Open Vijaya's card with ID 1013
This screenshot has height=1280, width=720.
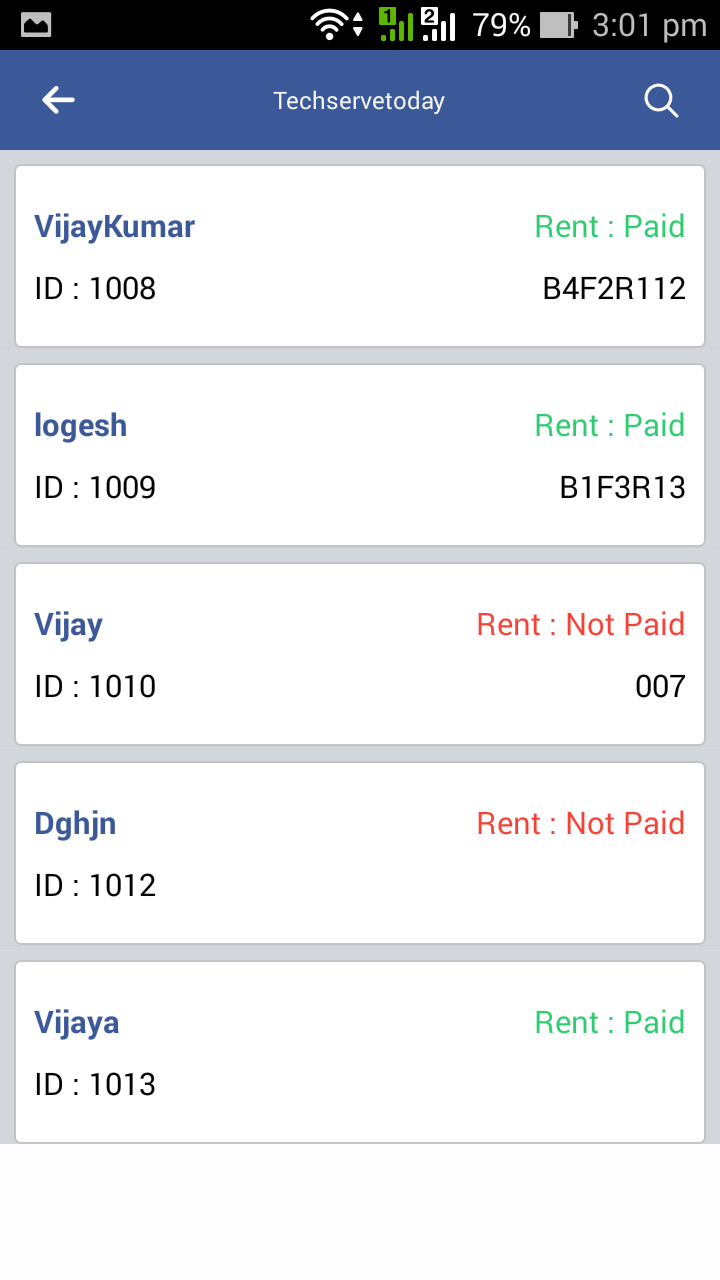pyautogui.click(x=360, y=1052)
